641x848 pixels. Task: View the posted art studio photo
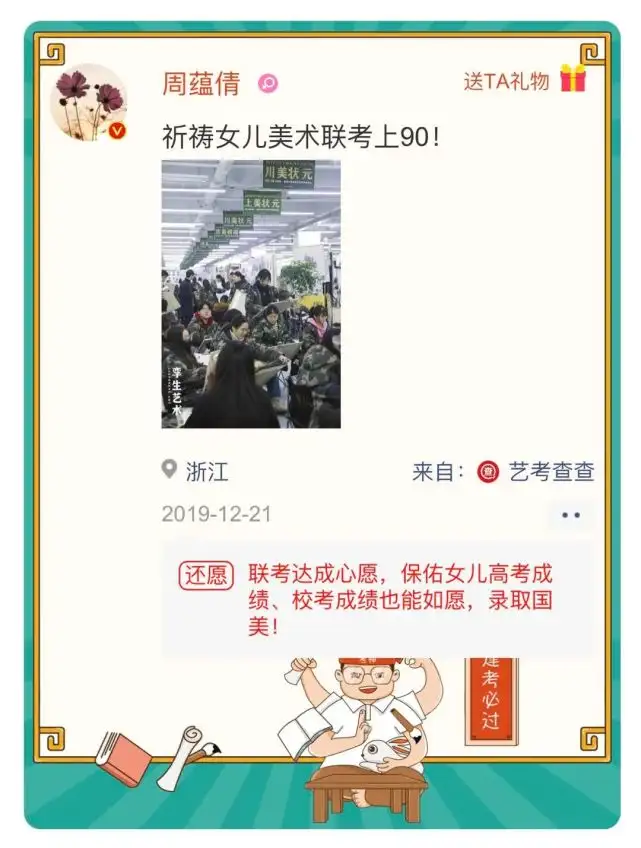click(251, 294)
